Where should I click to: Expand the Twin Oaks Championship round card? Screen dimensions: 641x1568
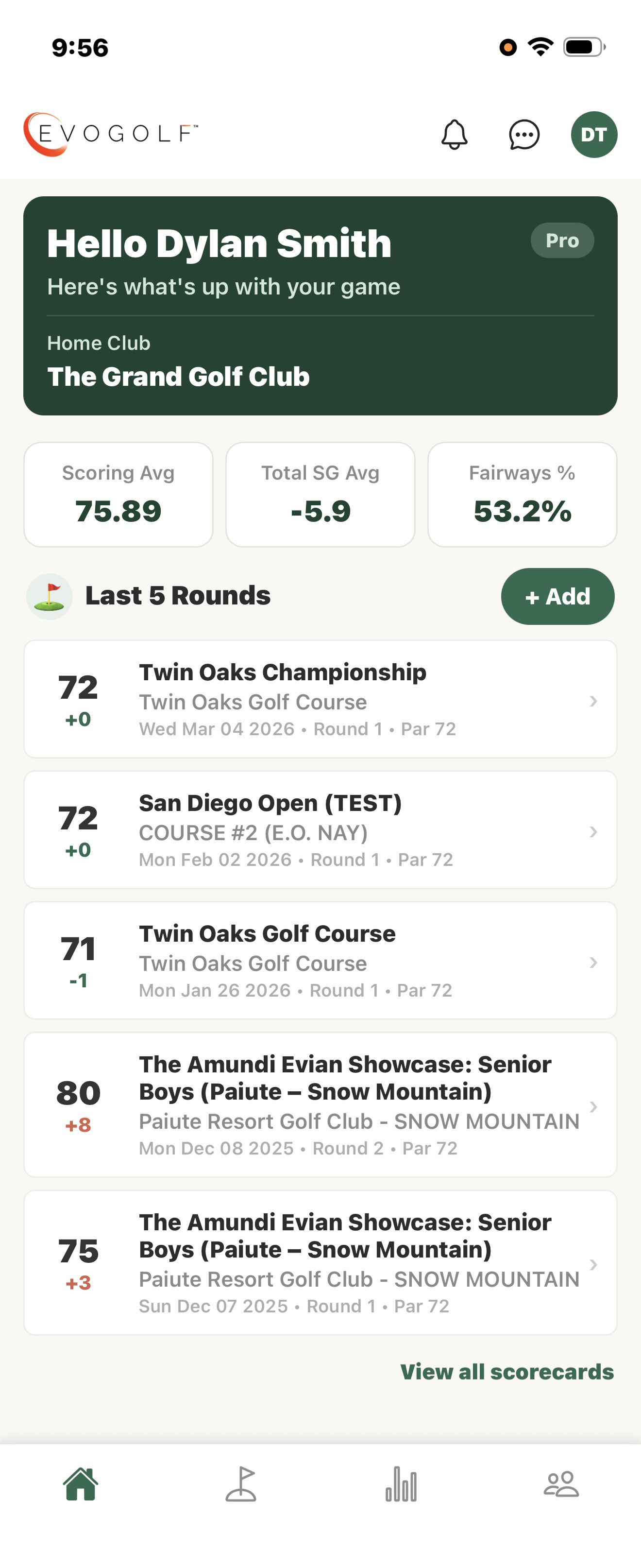click(320, 698)
